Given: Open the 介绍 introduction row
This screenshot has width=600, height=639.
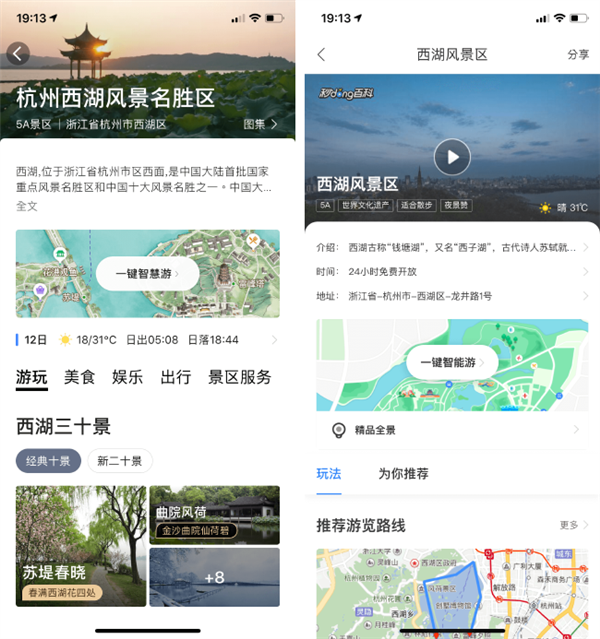Looking at the screenshot, I should (x=452, y=247).
